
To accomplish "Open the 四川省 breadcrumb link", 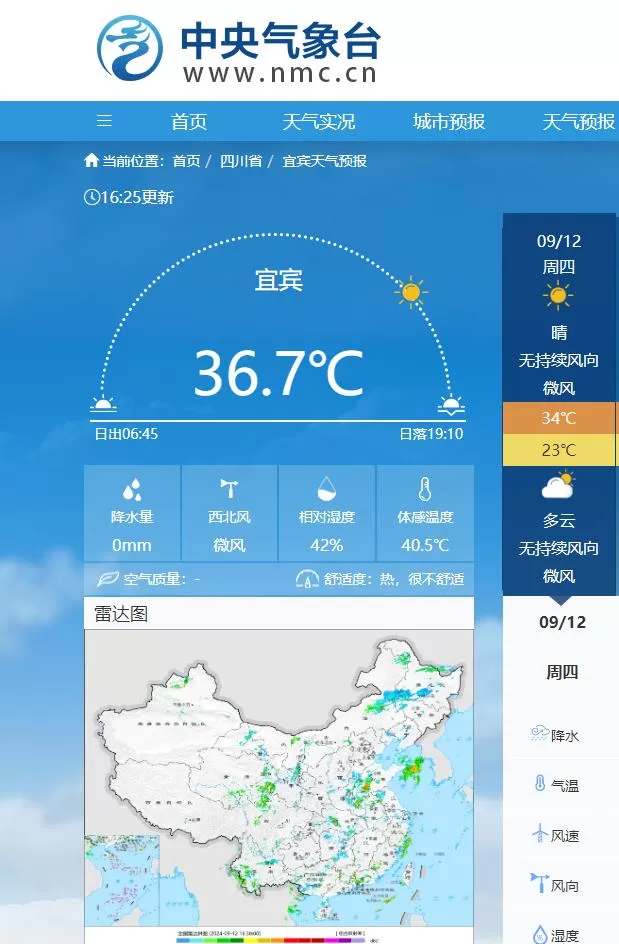I will tap(241, 161).
